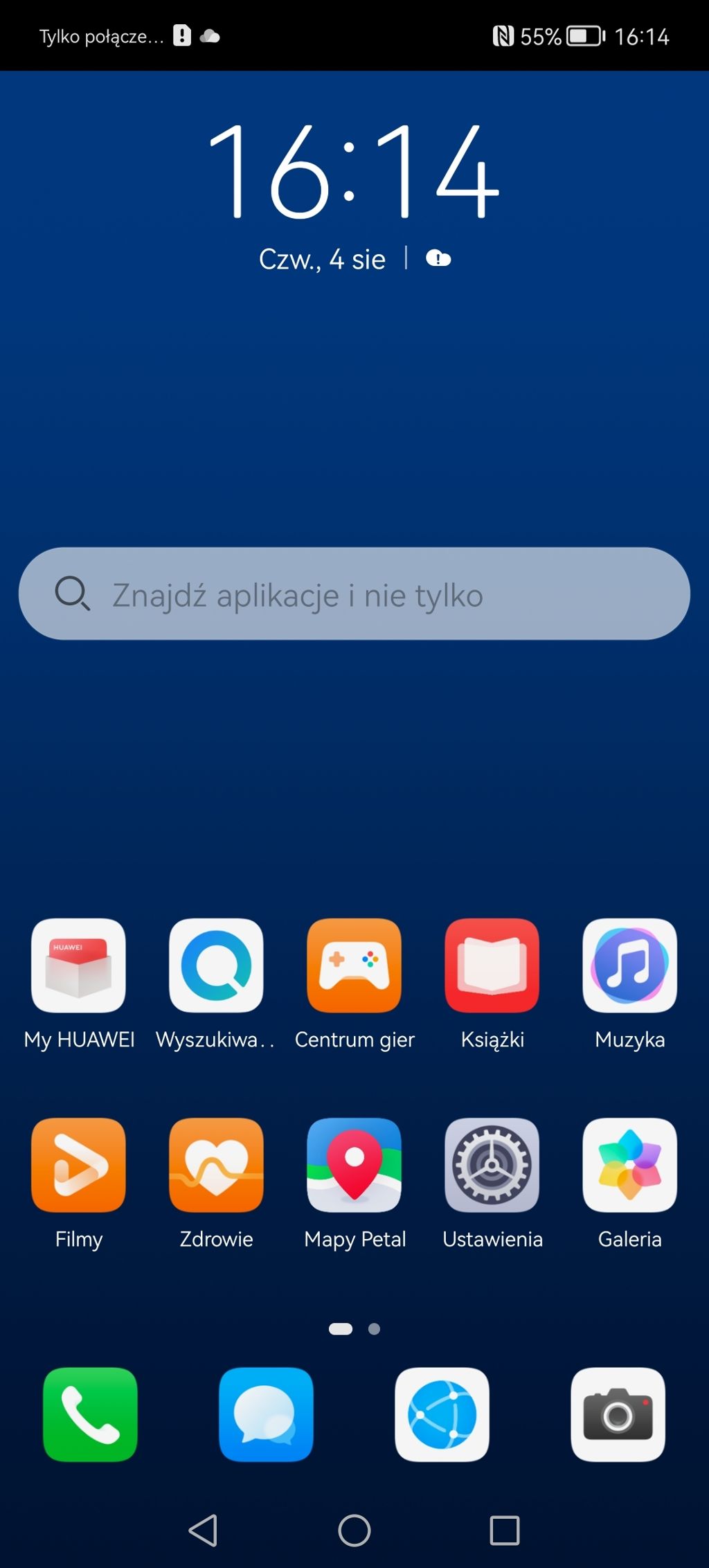Open the camera from the dock
709x1568 pixels.
tap(618, 1414)
